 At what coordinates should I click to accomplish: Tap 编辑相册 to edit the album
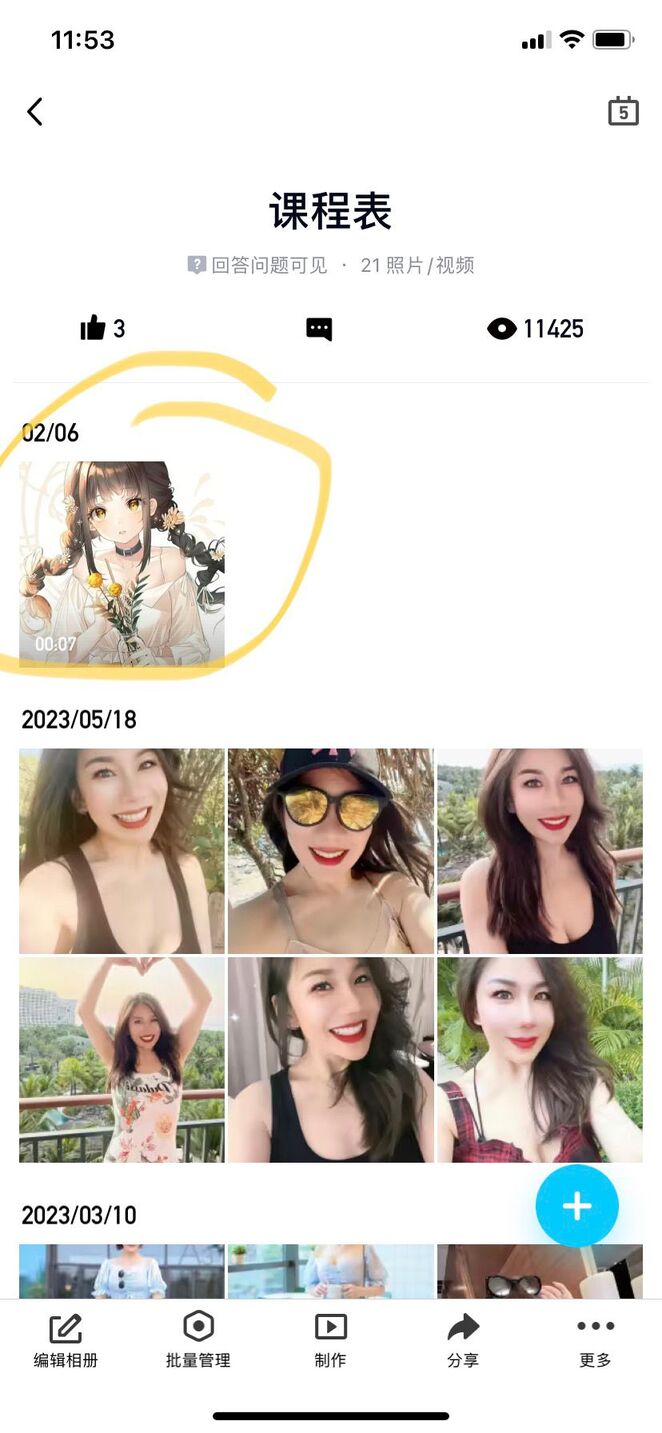point(66,1340)
